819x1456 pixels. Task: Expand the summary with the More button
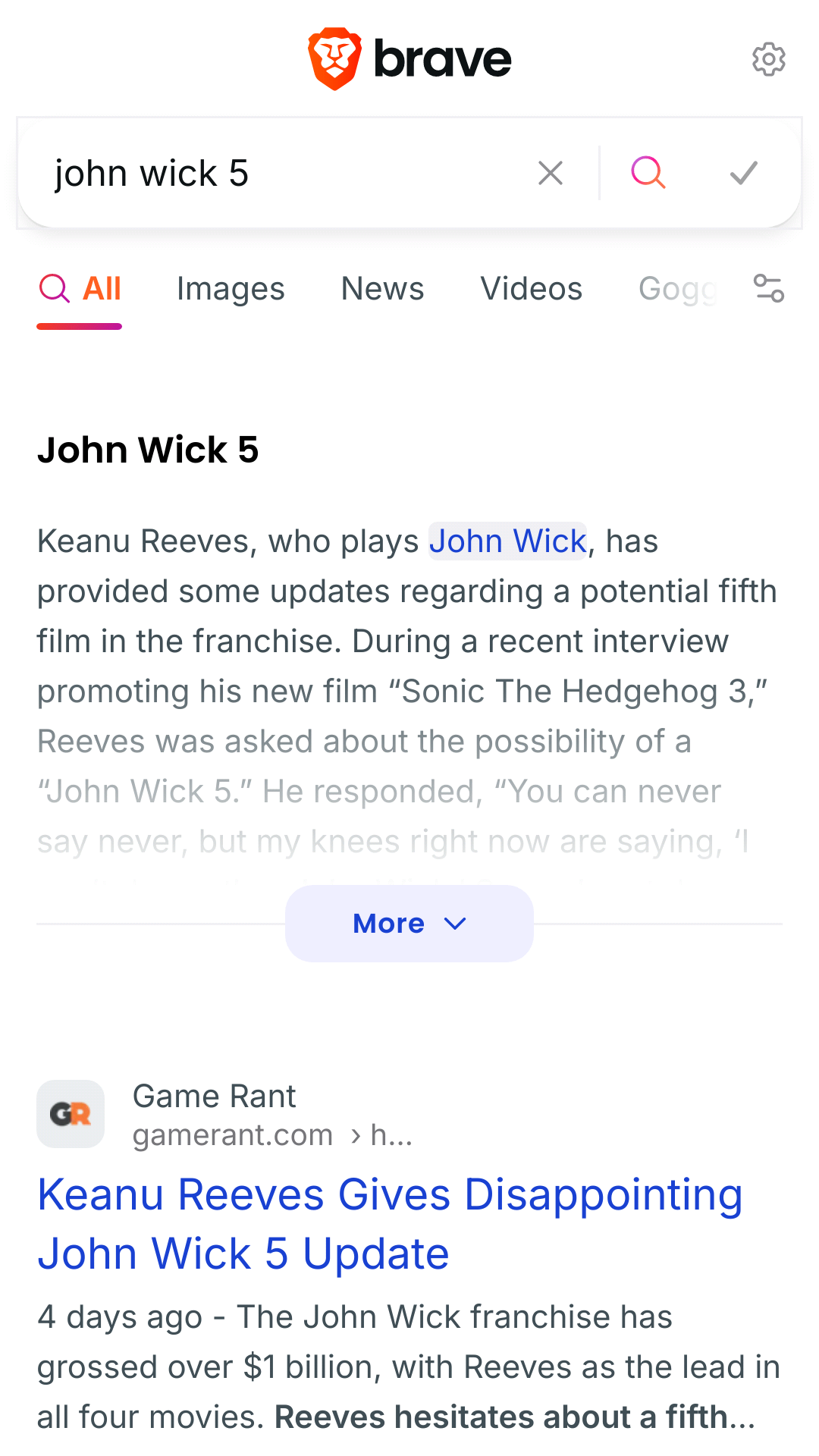pos(409,924)
